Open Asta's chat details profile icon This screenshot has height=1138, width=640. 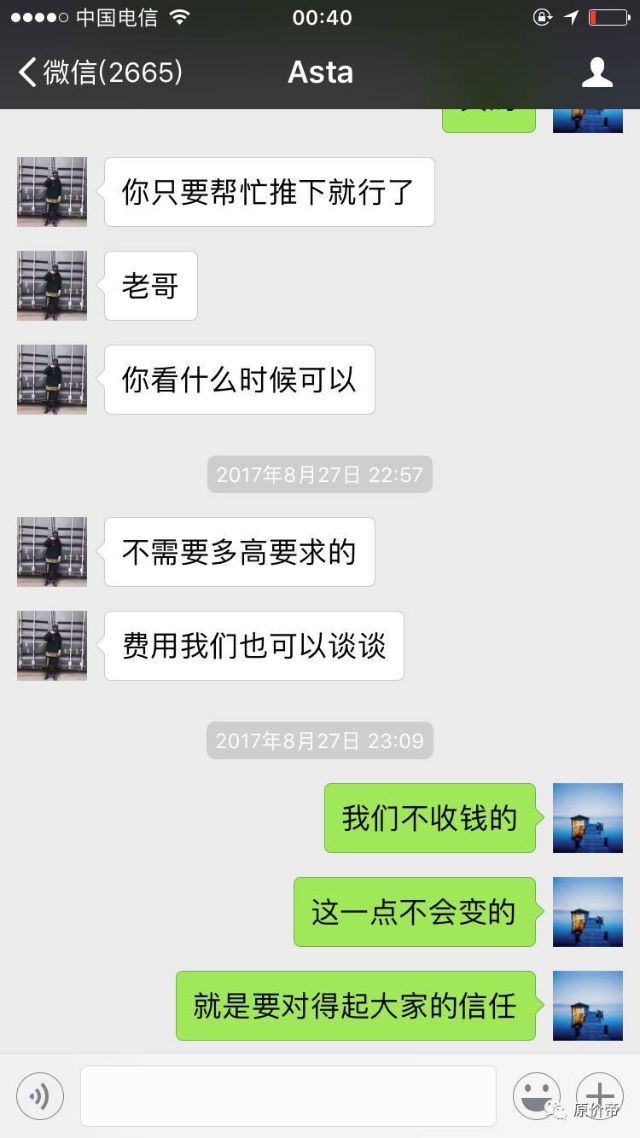point(597,72)
